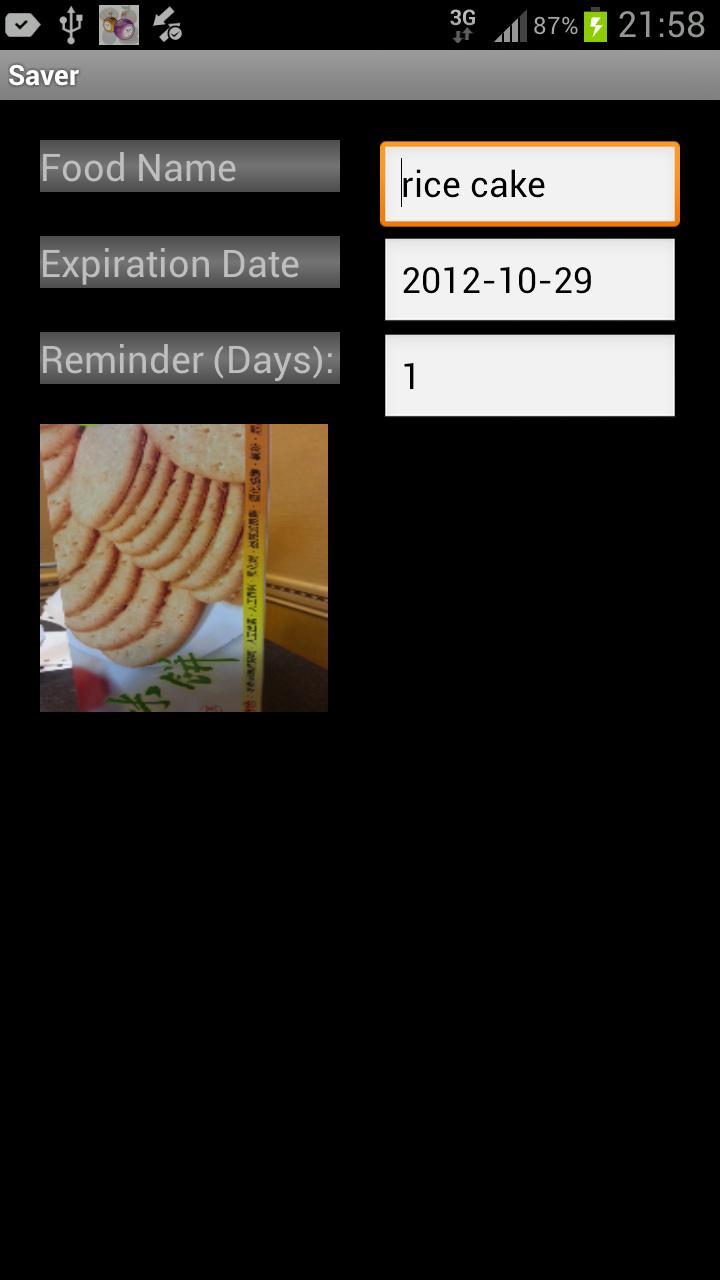Tap the Reminder (Days) label
This screenshot has height=1280, width=720.
pos(189,358)
